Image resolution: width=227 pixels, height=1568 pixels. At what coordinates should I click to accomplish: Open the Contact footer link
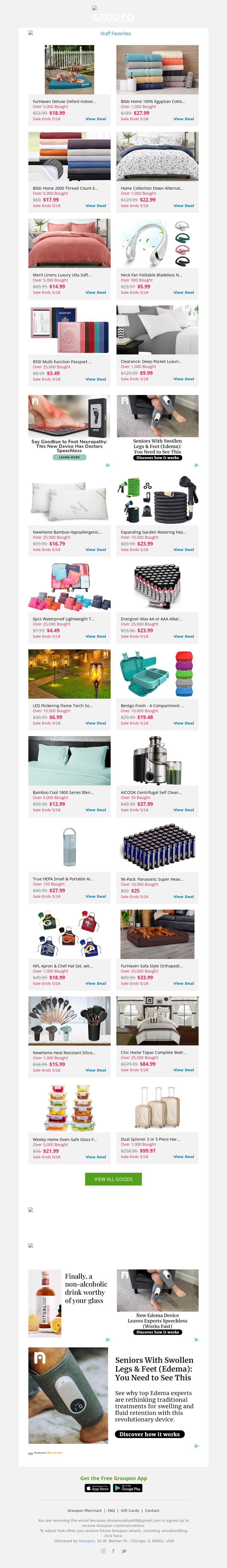pos(152,1510)
